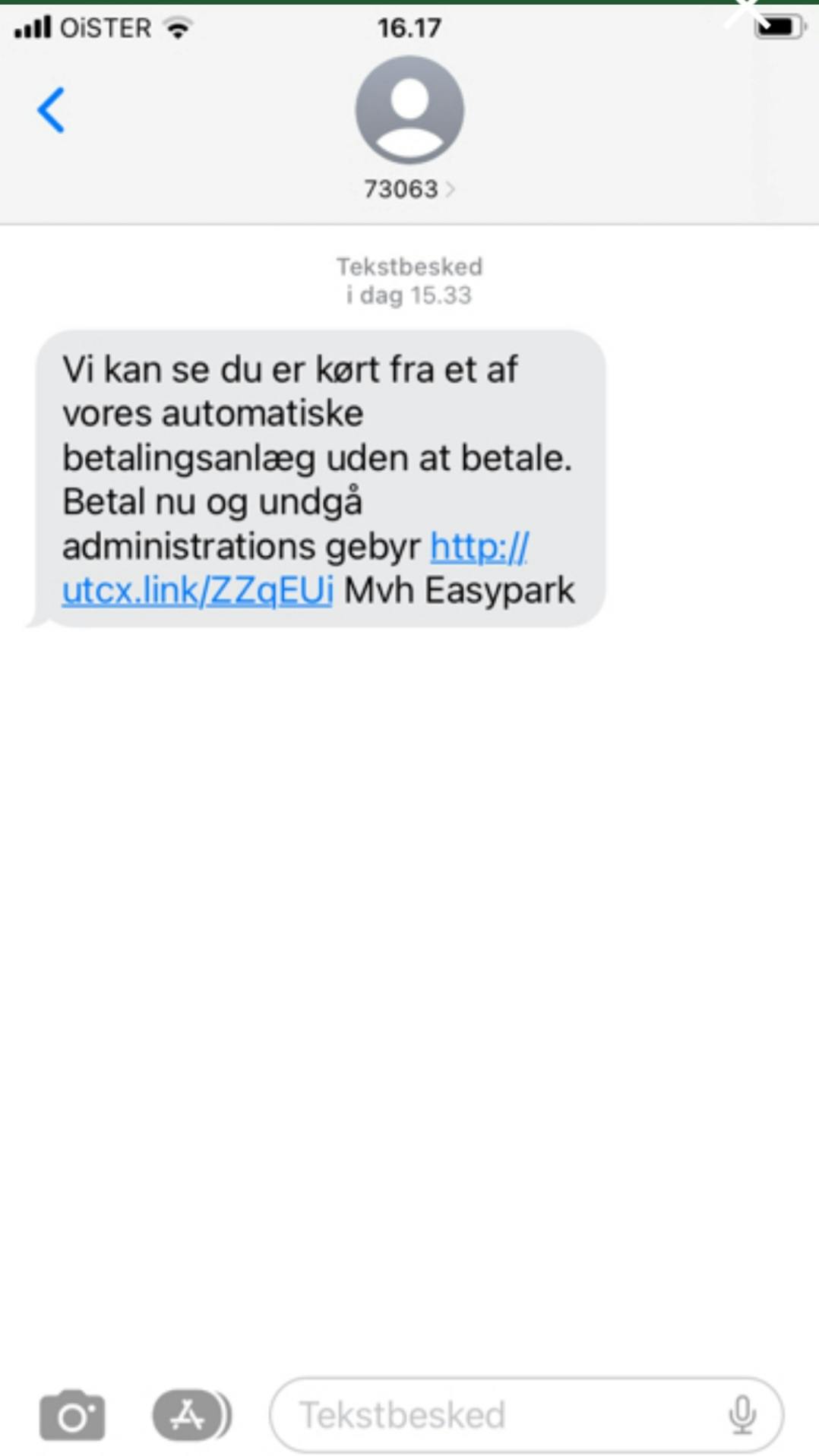Start voice dictation with the microphone

coord(742,1415)
